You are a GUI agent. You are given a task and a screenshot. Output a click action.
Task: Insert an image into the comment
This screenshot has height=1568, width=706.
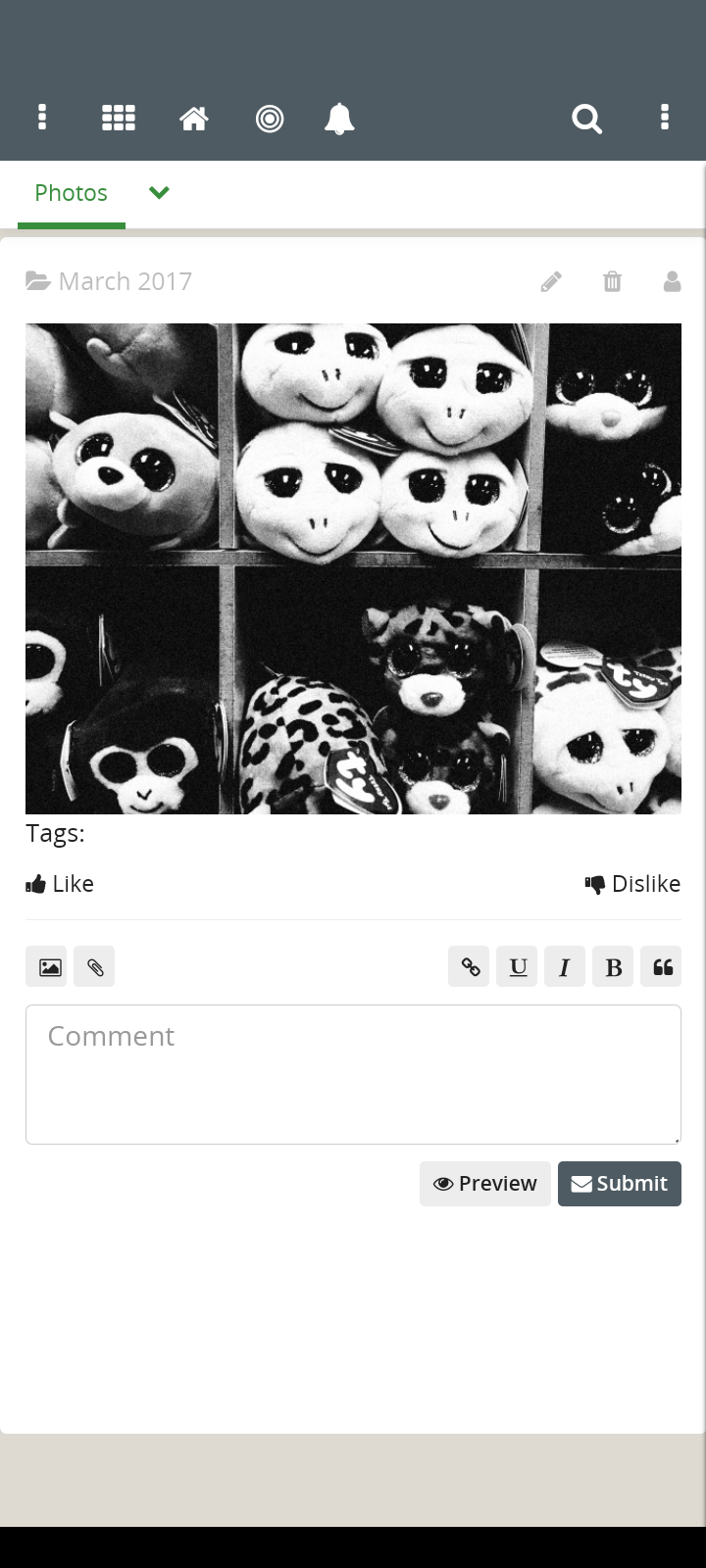pos(50,967)
